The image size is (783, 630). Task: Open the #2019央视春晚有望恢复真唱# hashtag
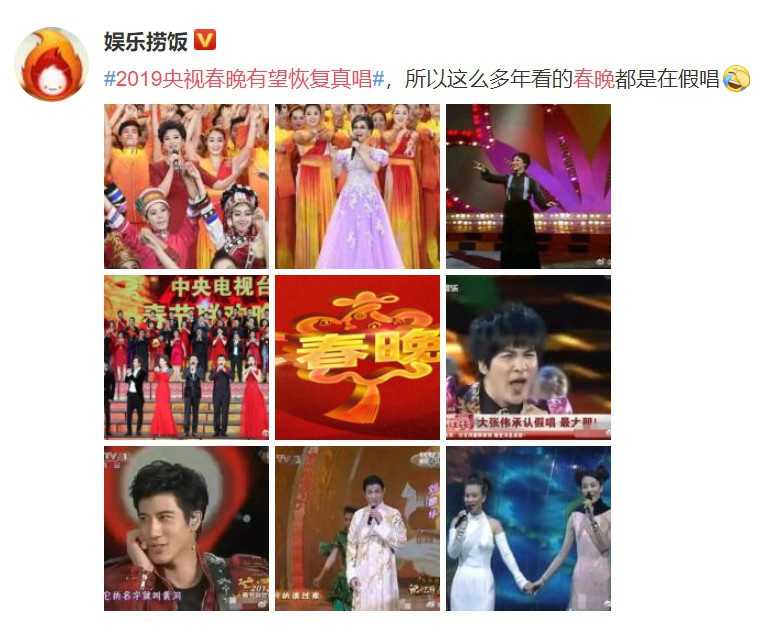point(245,79)
